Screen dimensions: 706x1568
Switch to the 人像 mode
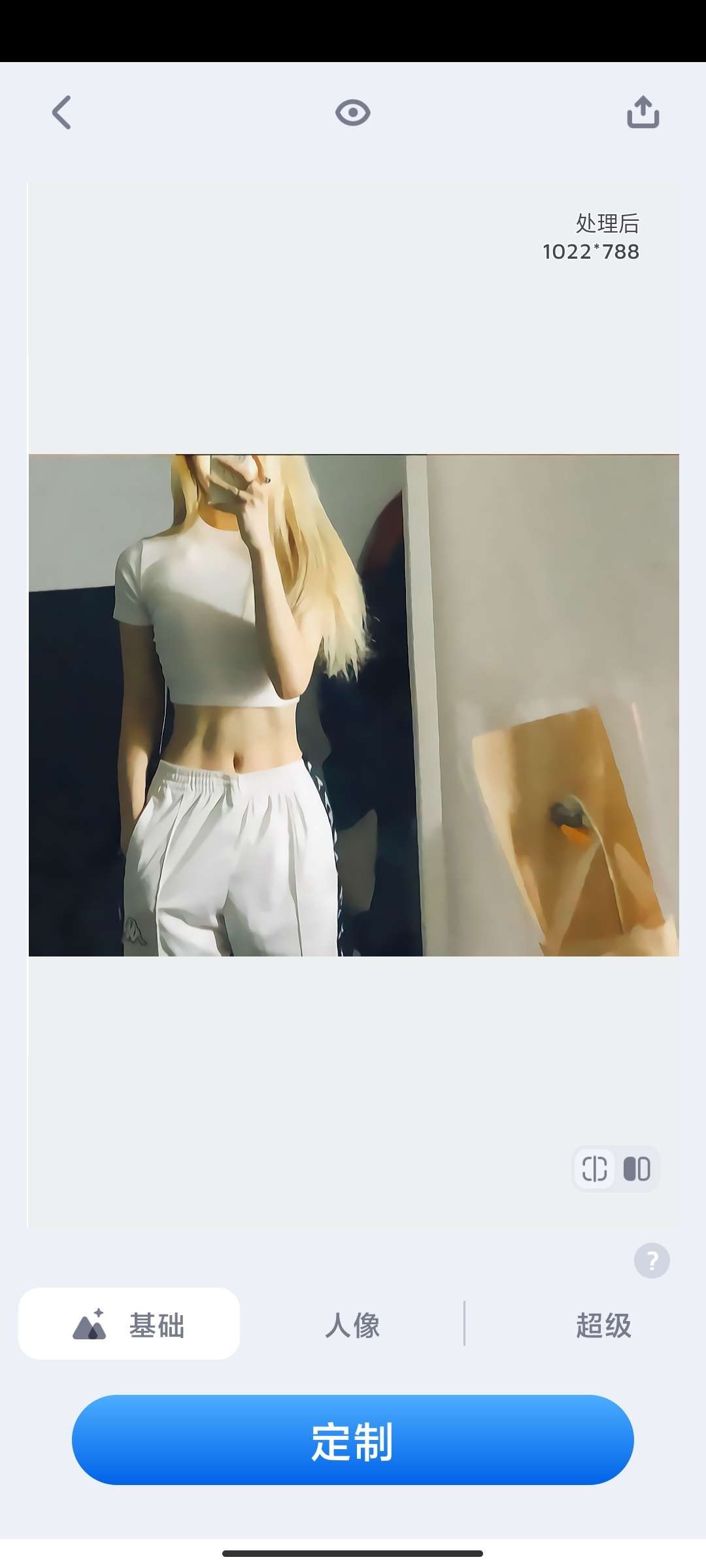point(352,1326)
